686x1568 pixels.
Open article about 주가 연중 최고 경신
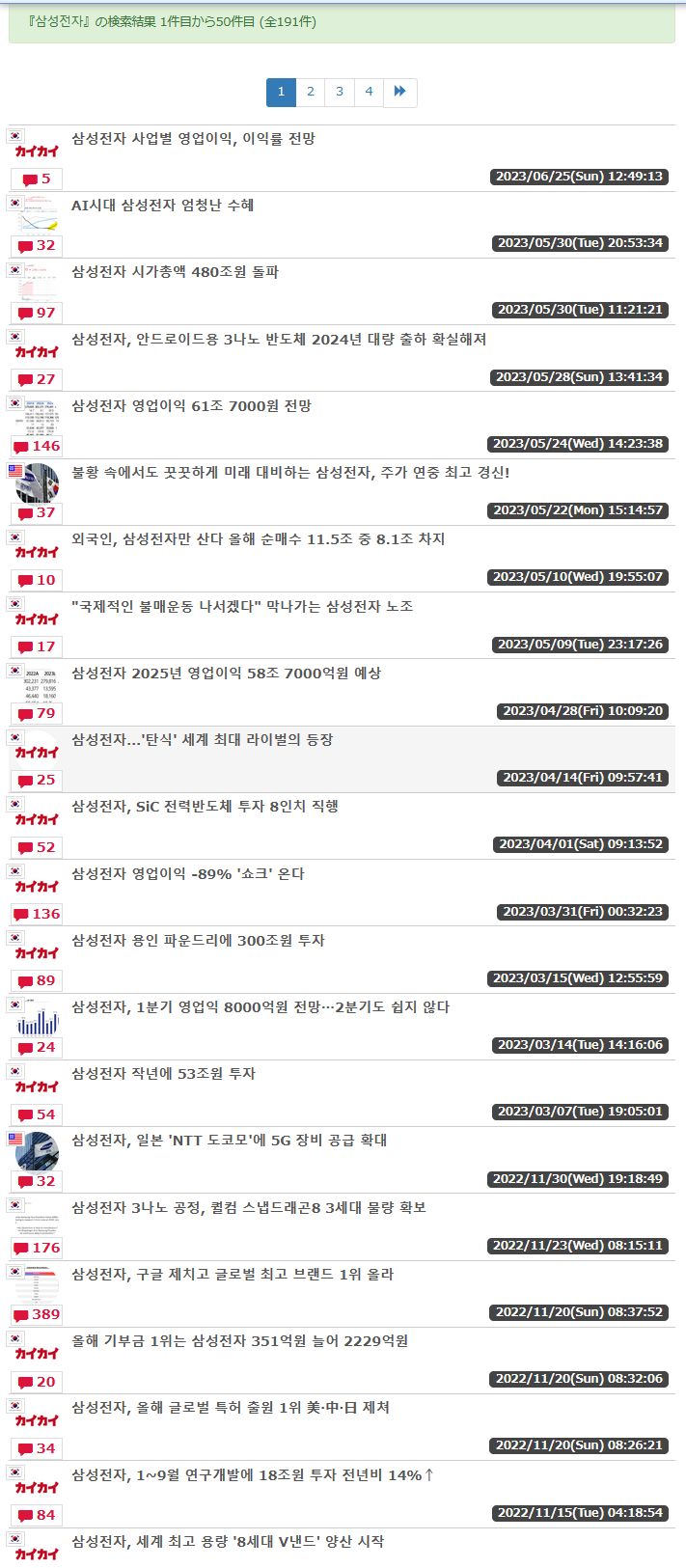click(x=290, y=473)
